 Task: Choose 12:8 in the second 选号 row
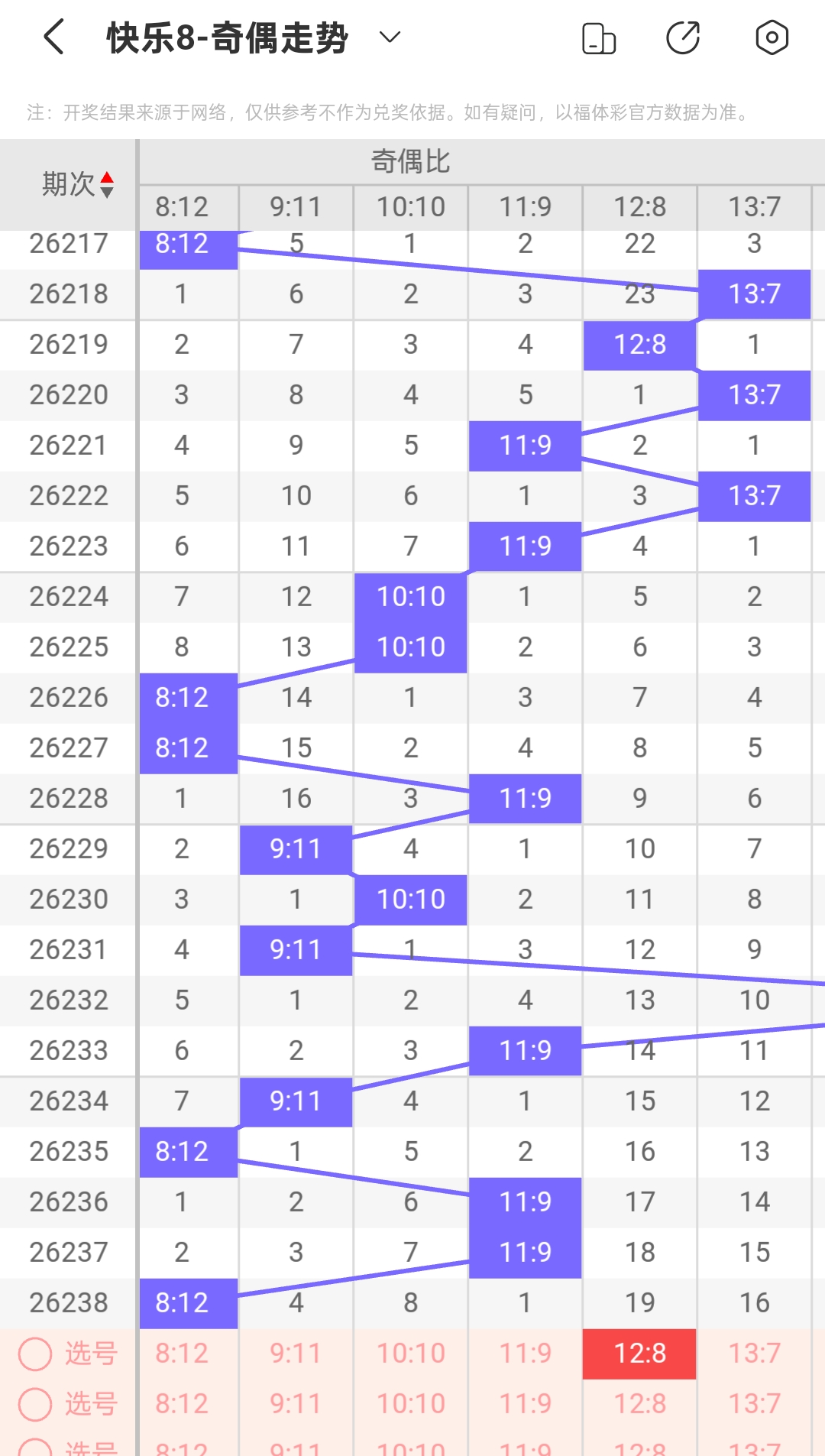pyautogui.click(x=640, y=1404)
